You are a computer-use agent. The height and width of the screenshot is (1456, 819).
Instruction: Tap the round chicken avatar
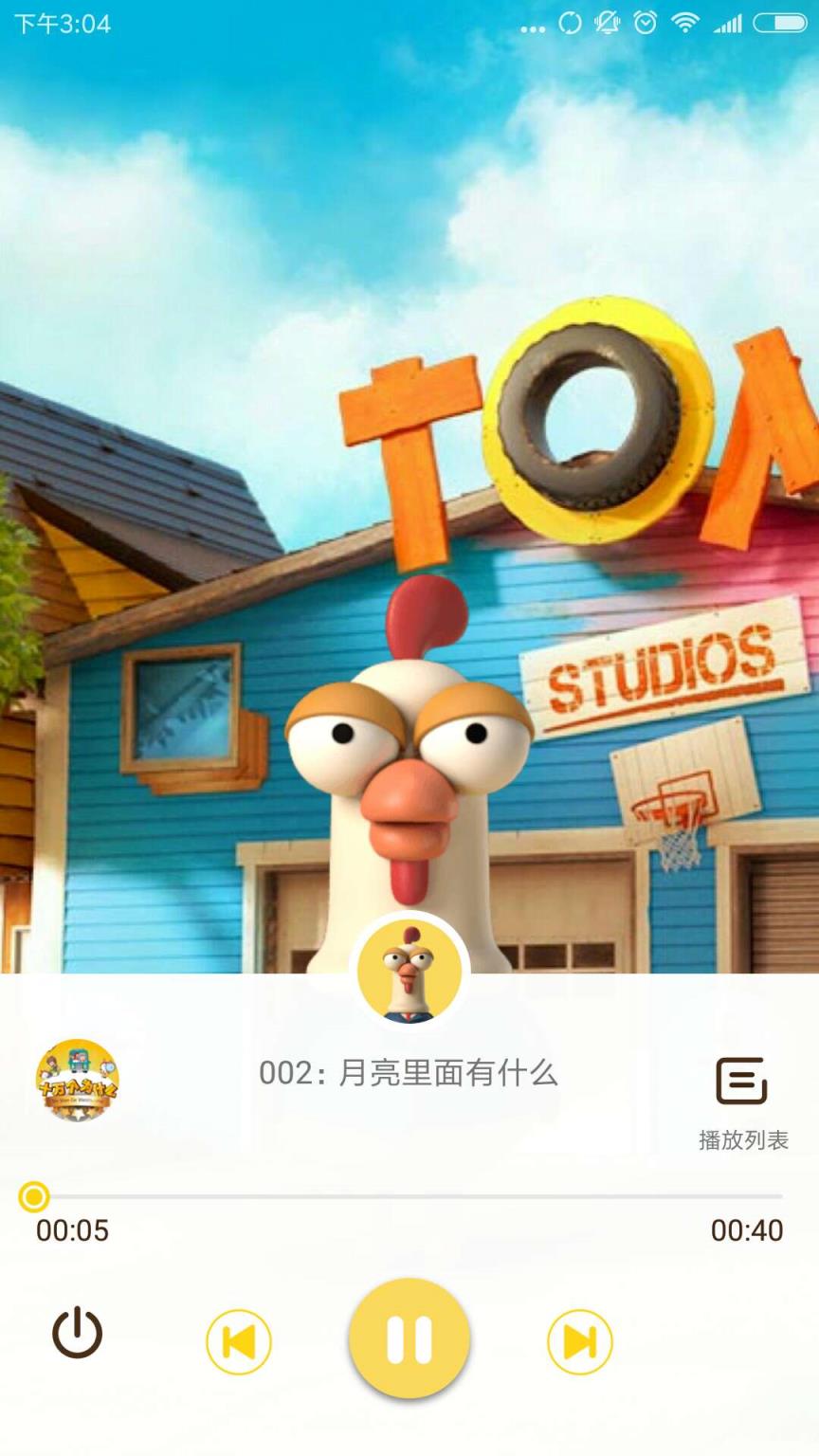point(409,972)
